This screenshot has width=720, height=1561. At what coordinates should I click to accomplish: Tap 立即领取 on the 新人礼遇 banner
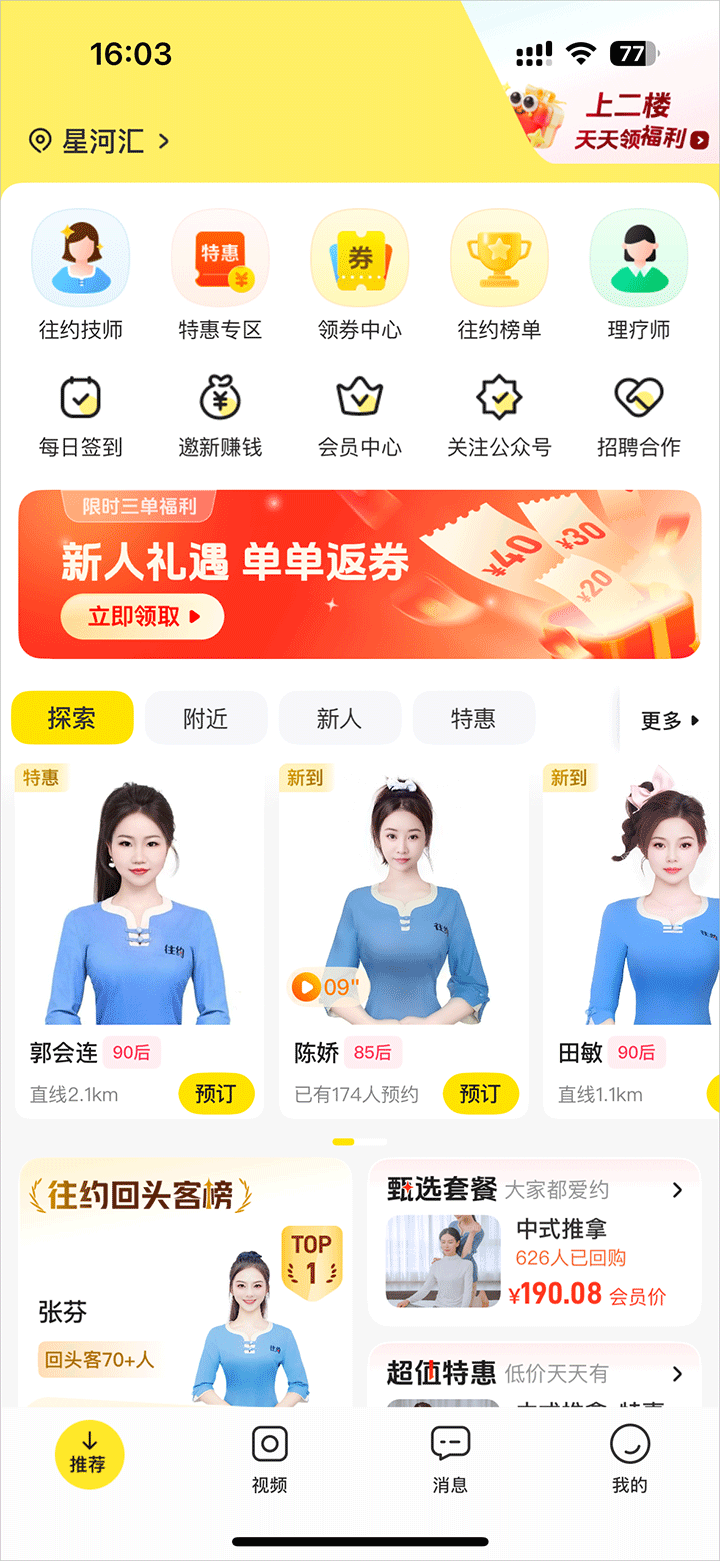click(142, 617)
